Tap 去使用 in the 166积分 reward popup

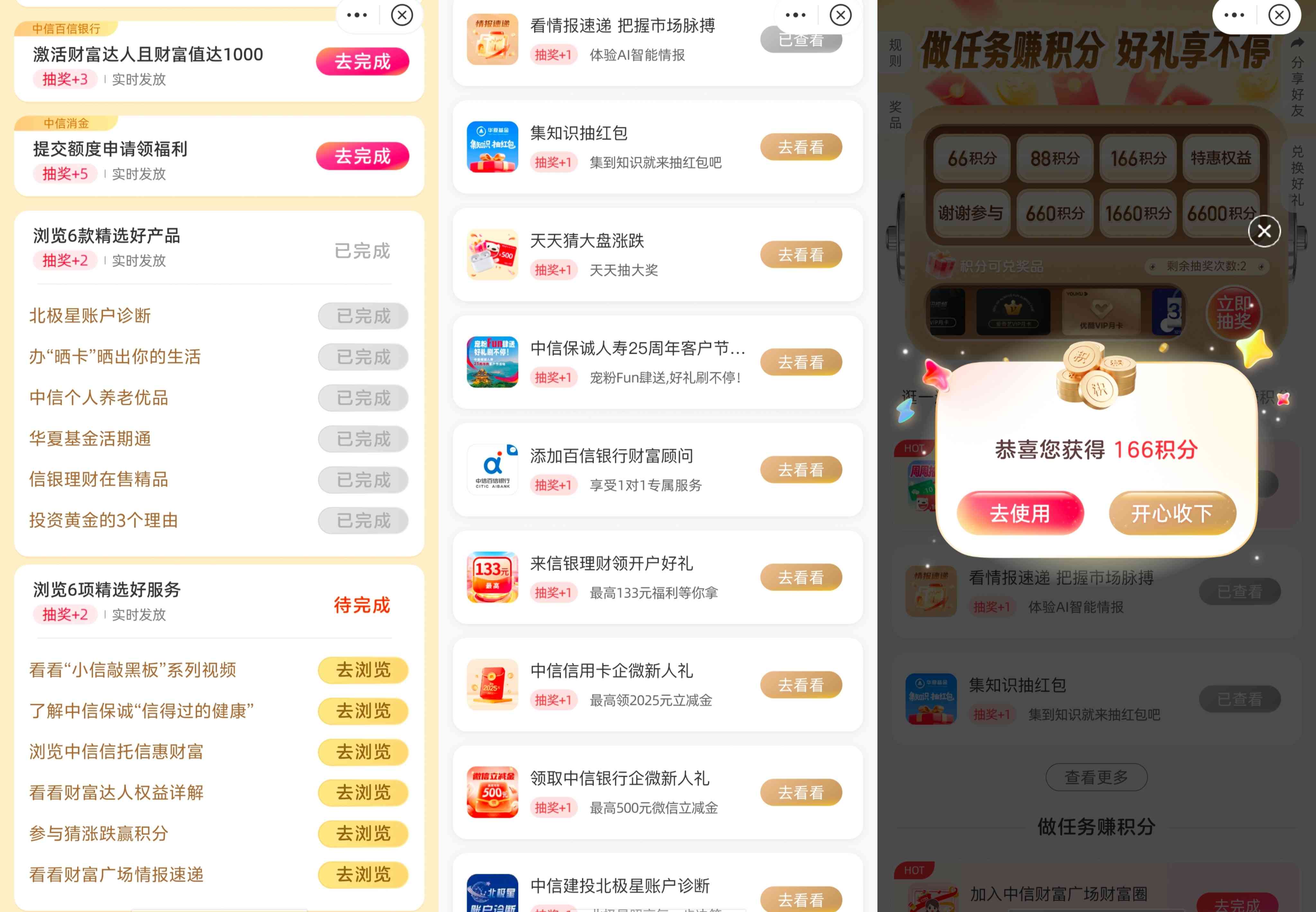(1020, 513)
